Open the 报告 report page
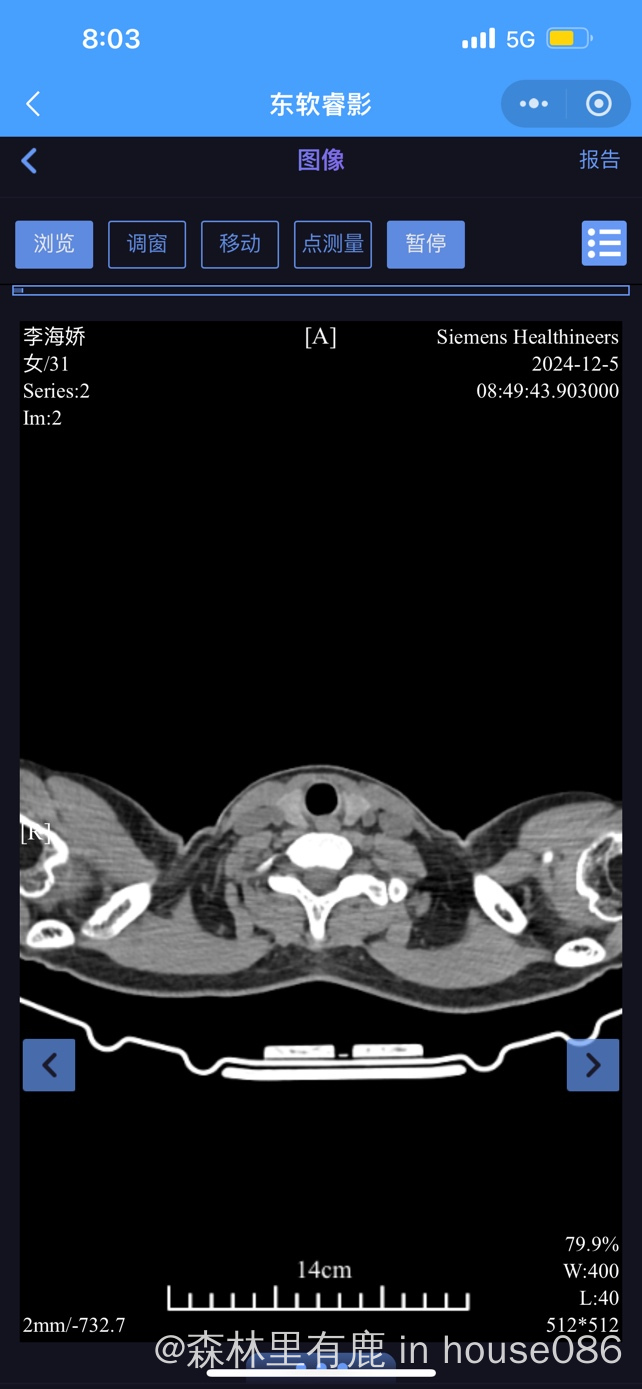Image resolution: width=642 pixels, height=1389 pixels. 599,160
